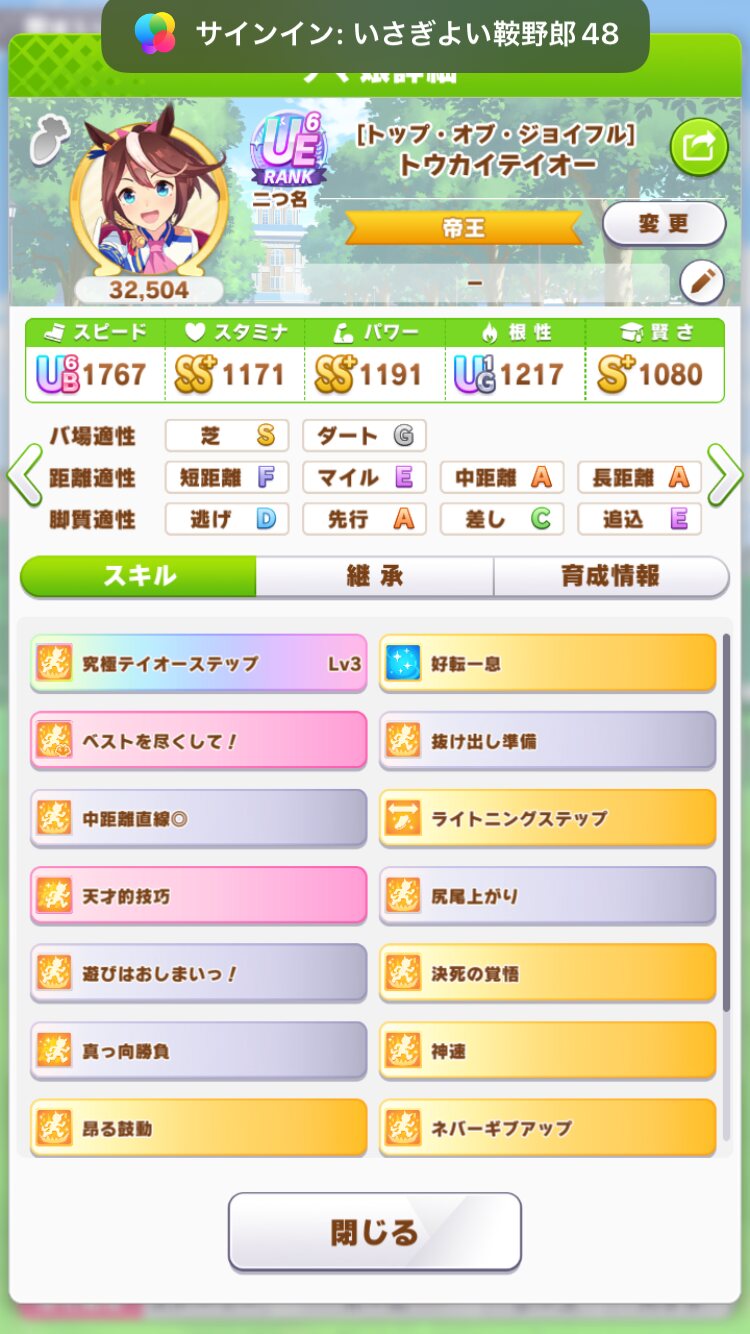Screen dimensions: 750x1334
Task: Close the dialog with 閉じる
Action: (x=375, y=1231)
